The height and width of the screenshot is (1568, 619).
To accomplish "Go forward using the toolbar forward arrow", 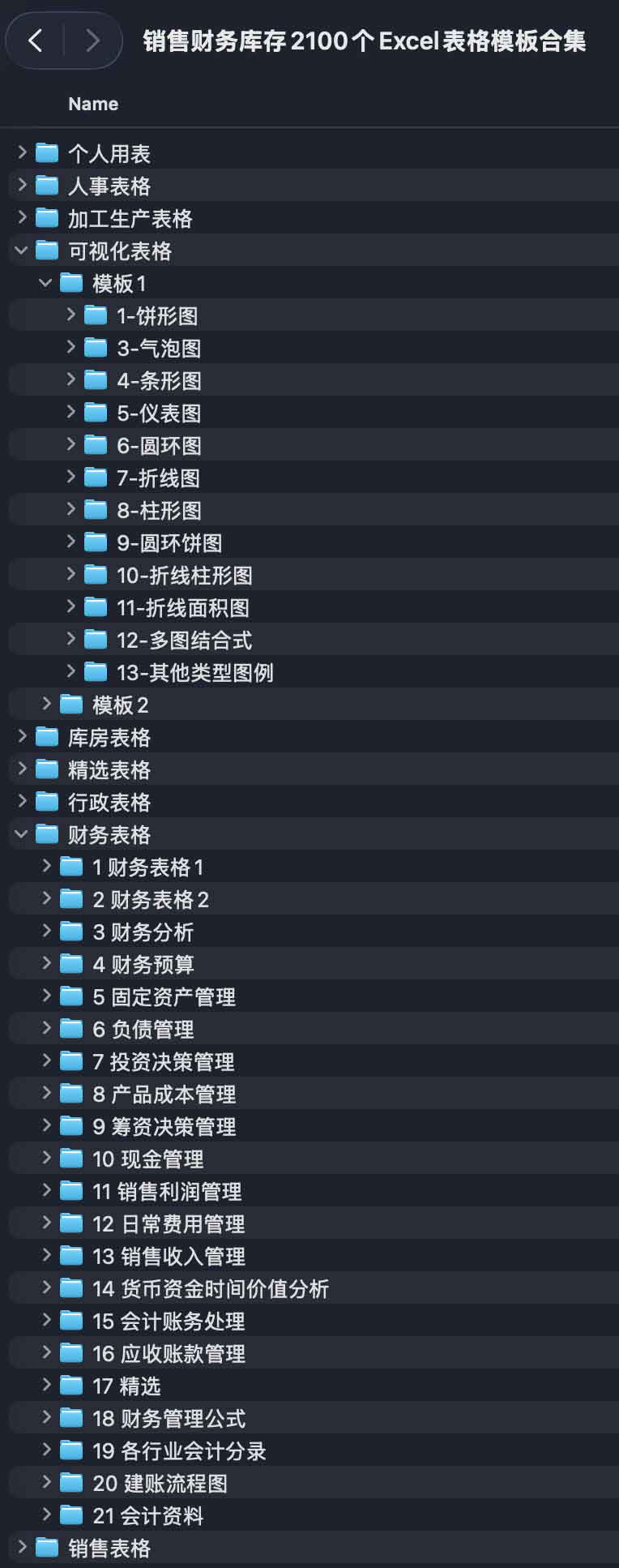I will 93,40.
